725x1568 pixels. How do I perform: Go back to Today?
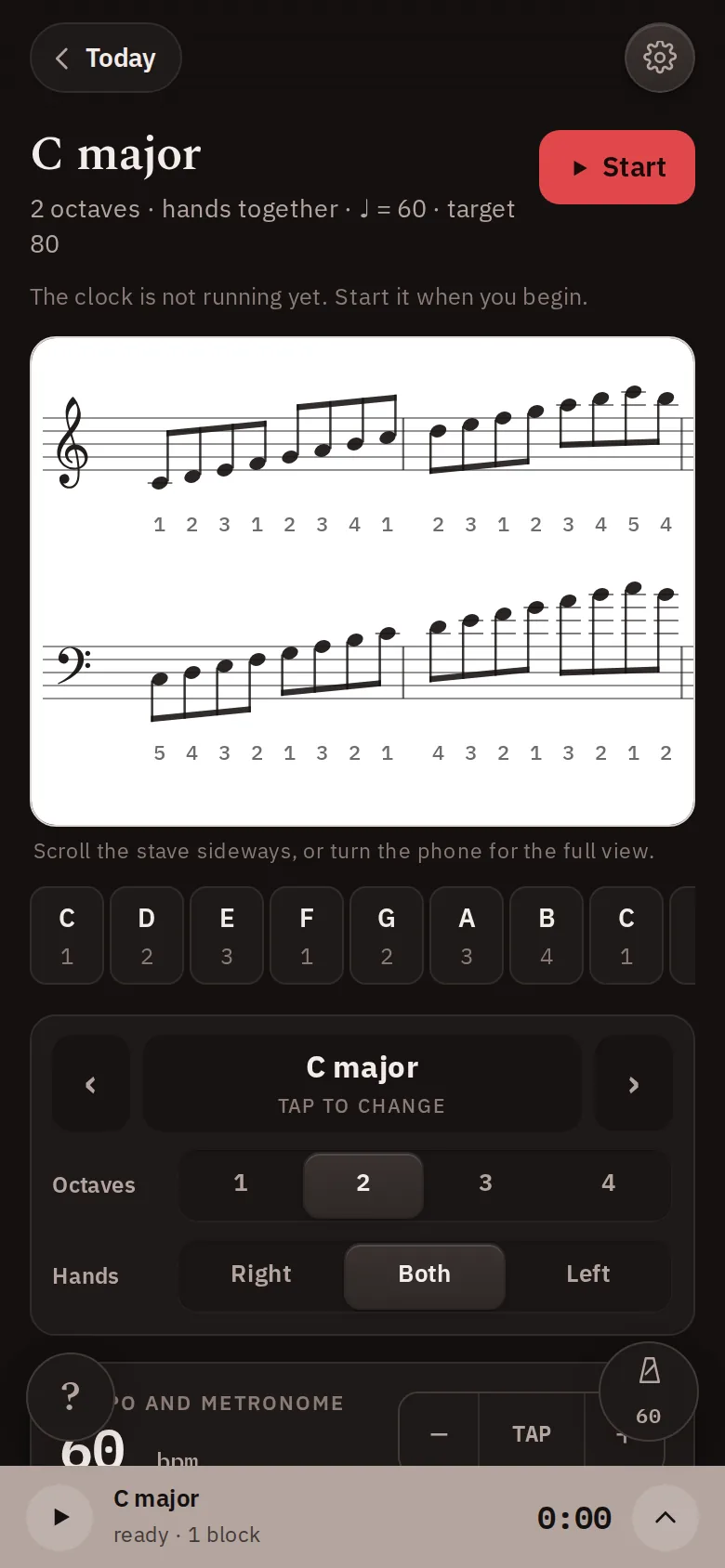pos(106,58)
